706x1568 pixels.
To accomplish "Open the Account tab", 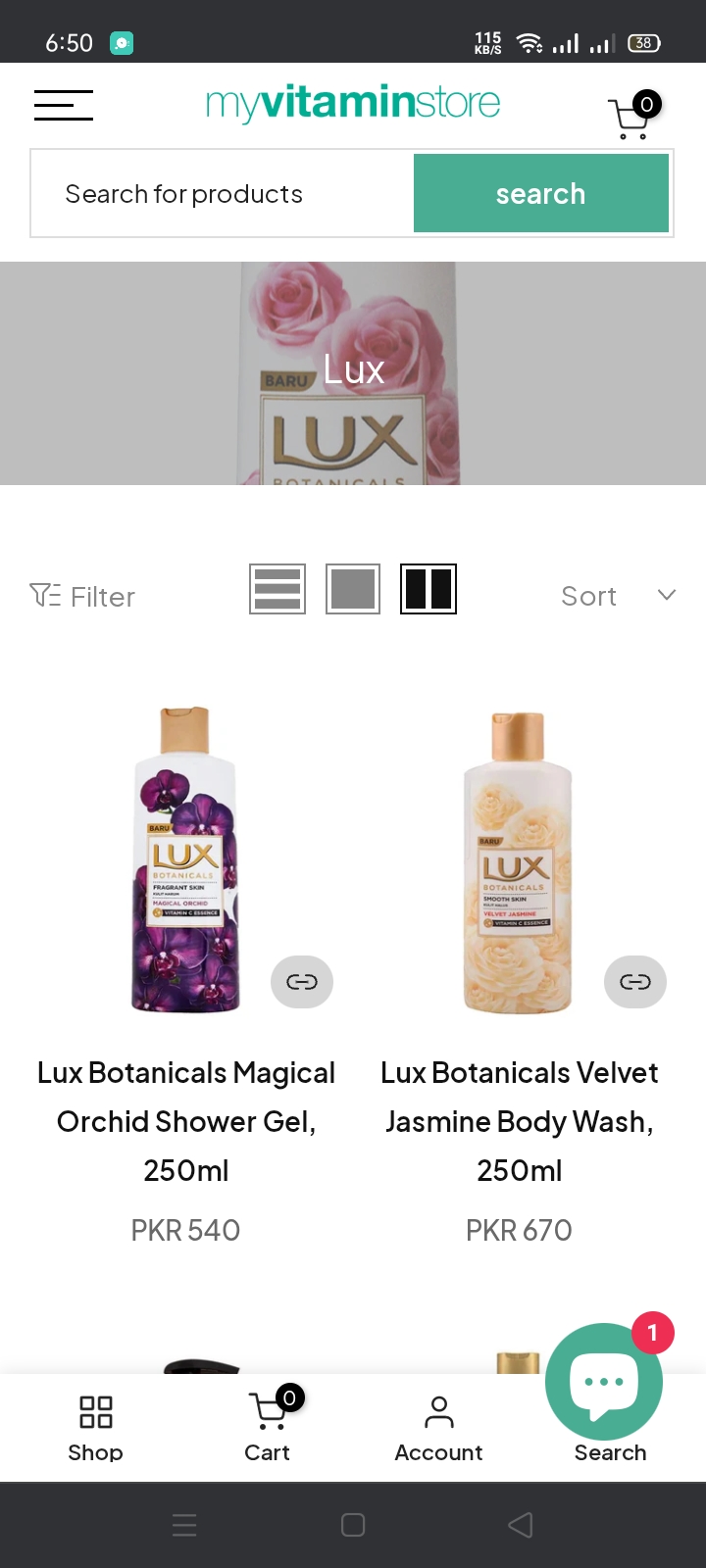I will [438, 1428].
